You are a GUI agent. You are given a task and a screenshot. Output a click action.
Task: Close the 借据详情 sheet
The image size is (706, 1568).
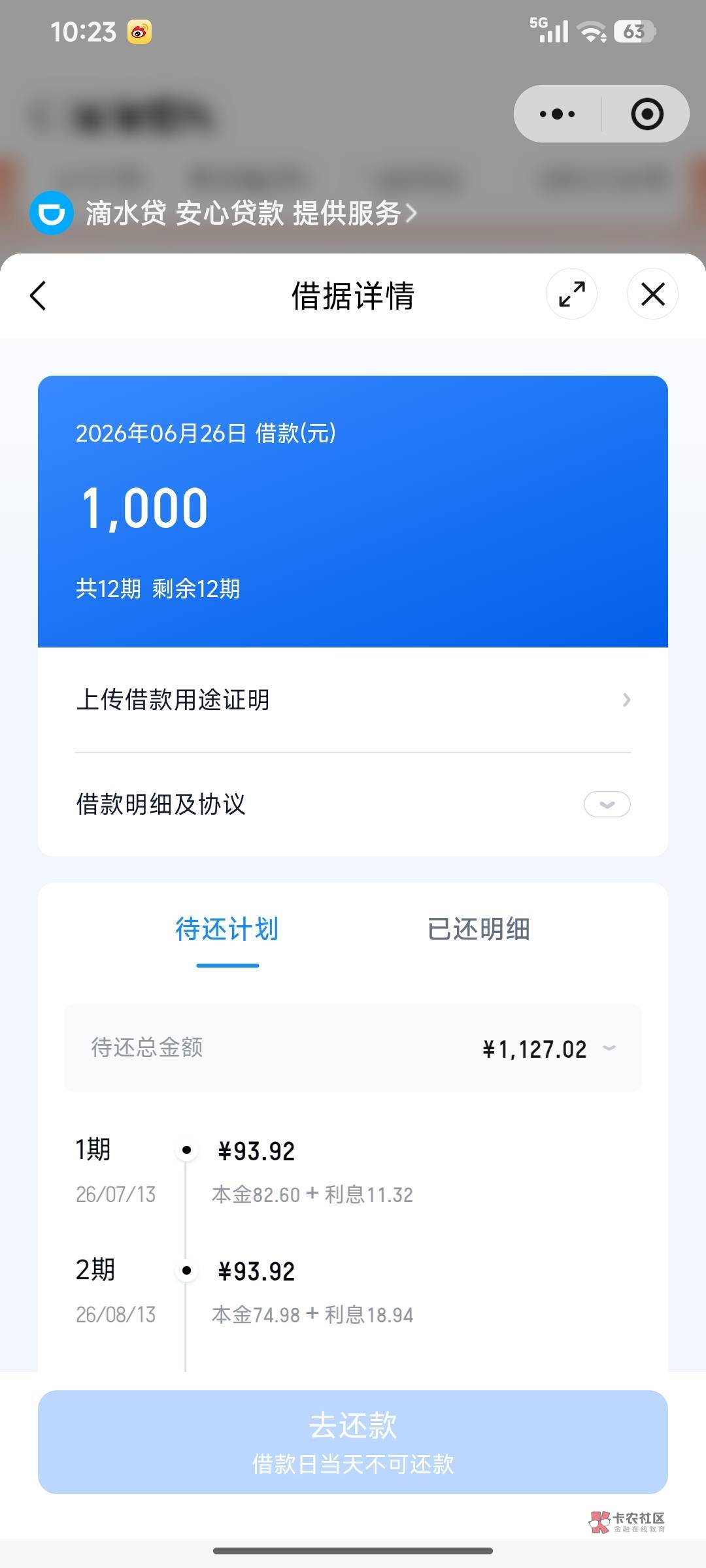[652, 294]
